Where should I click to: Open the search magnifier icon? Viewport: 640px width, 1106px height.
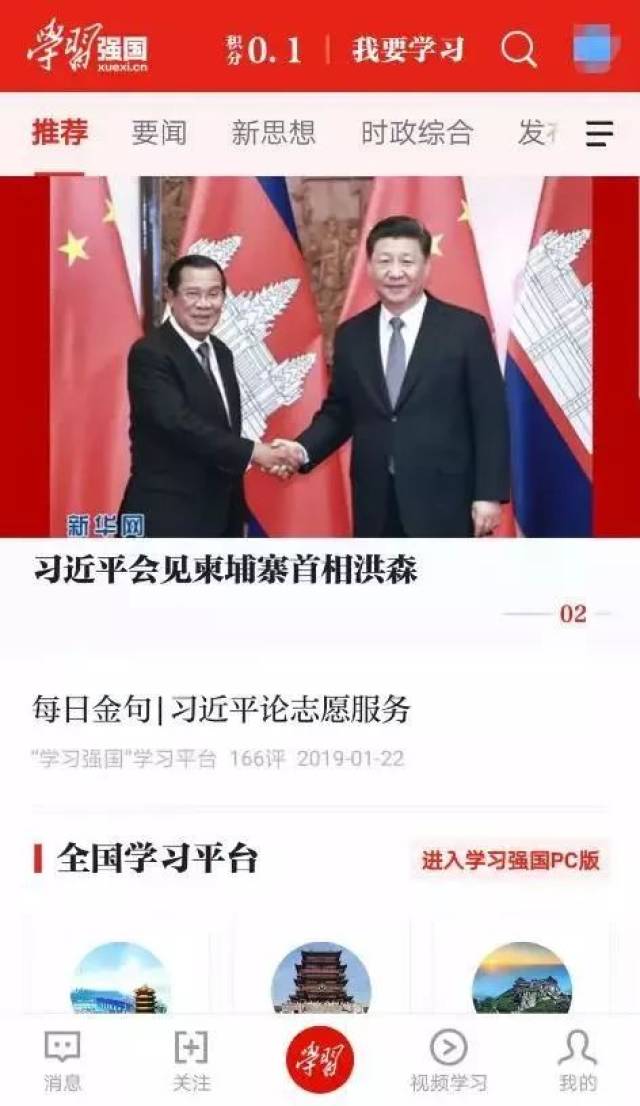518,49
